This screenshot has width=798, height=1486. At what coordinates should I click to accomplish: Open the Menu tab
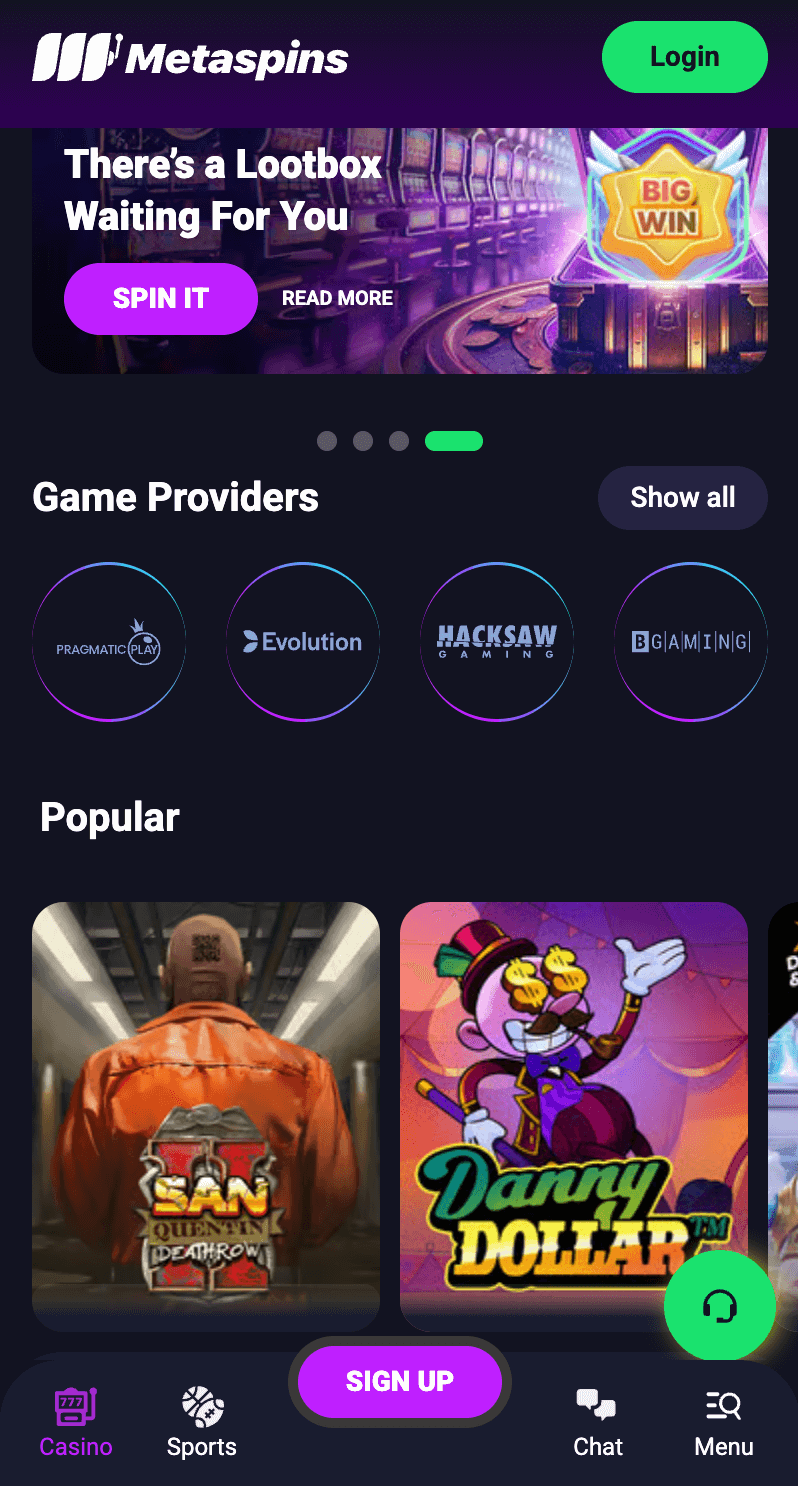(724, 1422)
